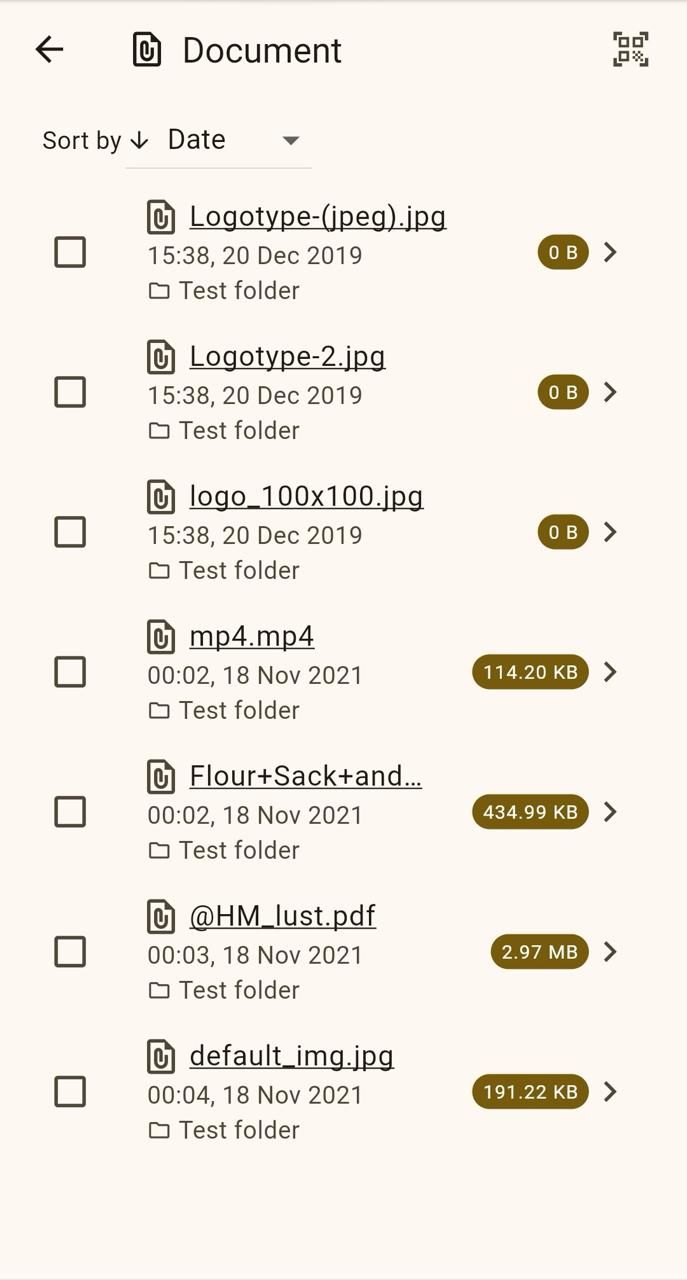Open the logo_100x100.jpg link

coord(306,496)
